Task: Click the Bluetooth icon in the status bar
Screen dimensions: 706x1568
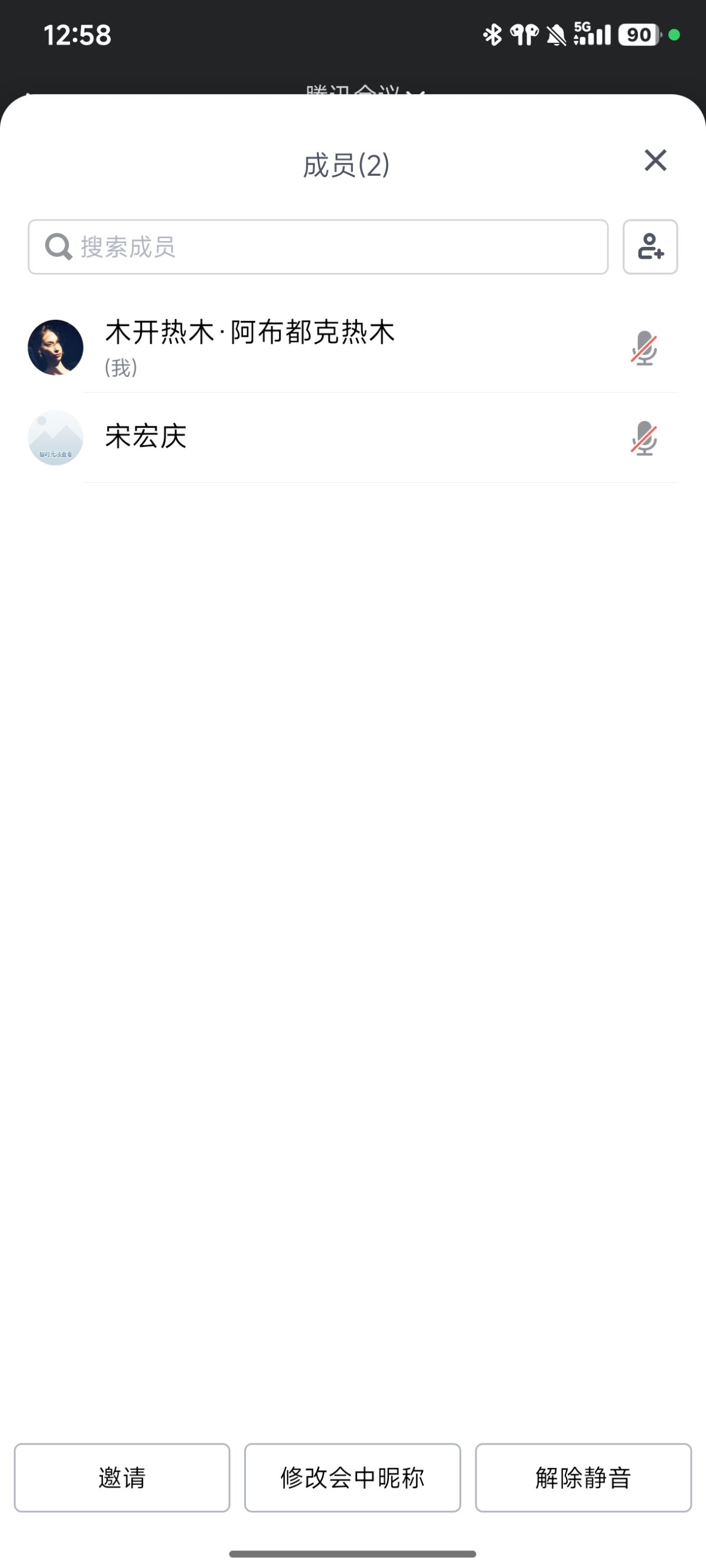Action: (494, 35)
